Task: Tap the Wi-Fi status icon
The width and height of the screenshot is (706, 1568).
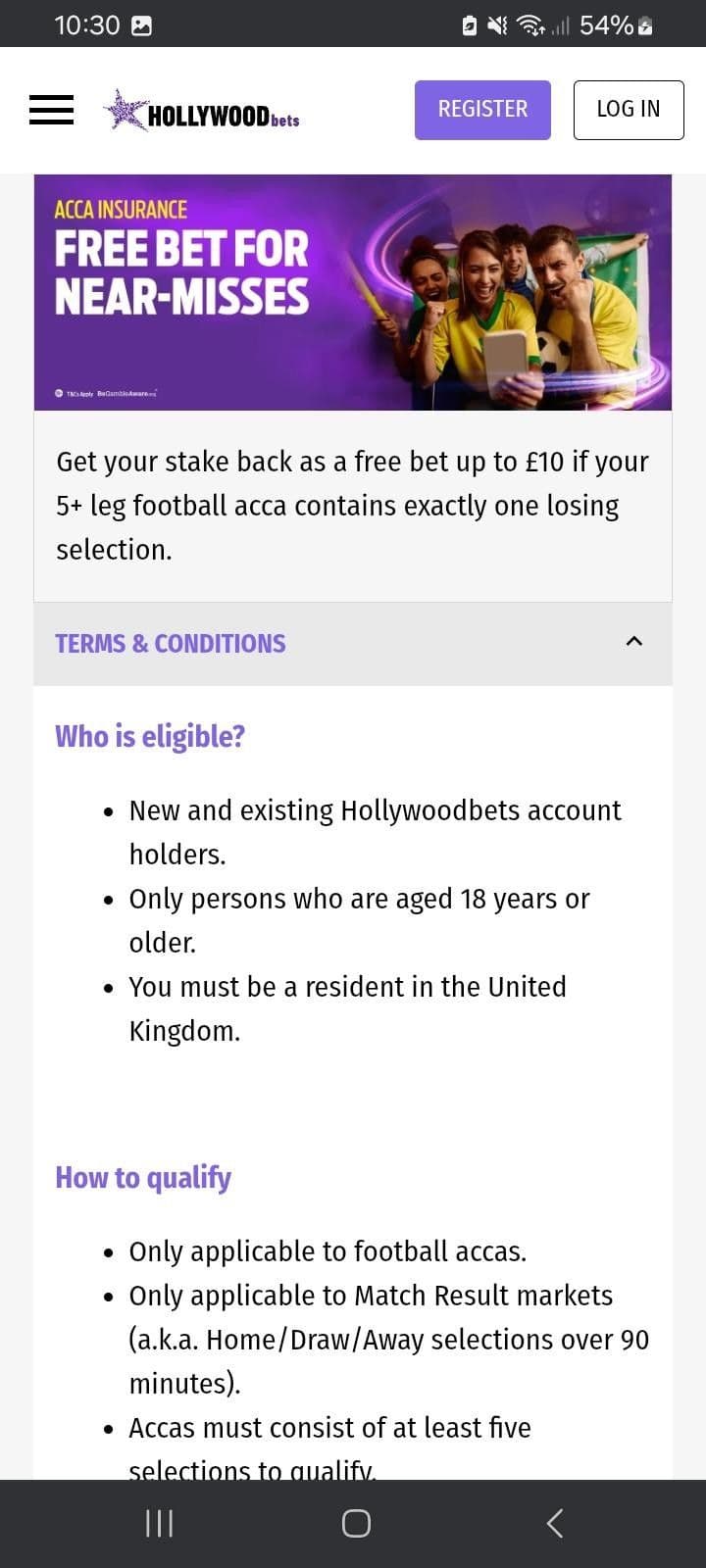Action: tap(530, 24)
